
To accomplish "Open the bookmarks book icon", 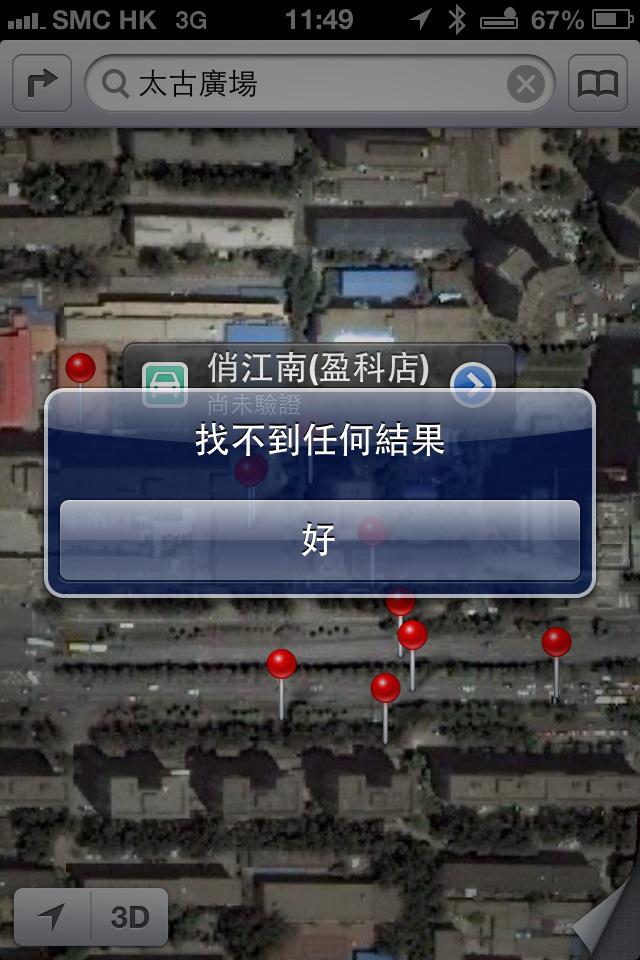I will click(x=598, y=84).
